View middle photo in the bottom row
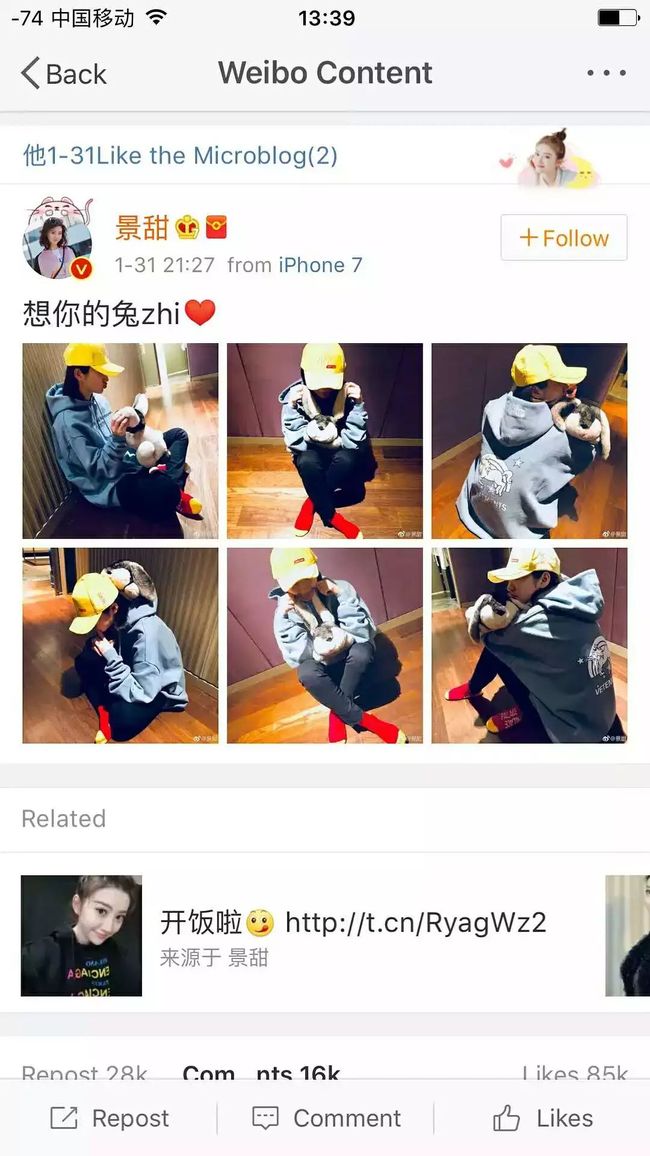 click(x=325, y=645)
